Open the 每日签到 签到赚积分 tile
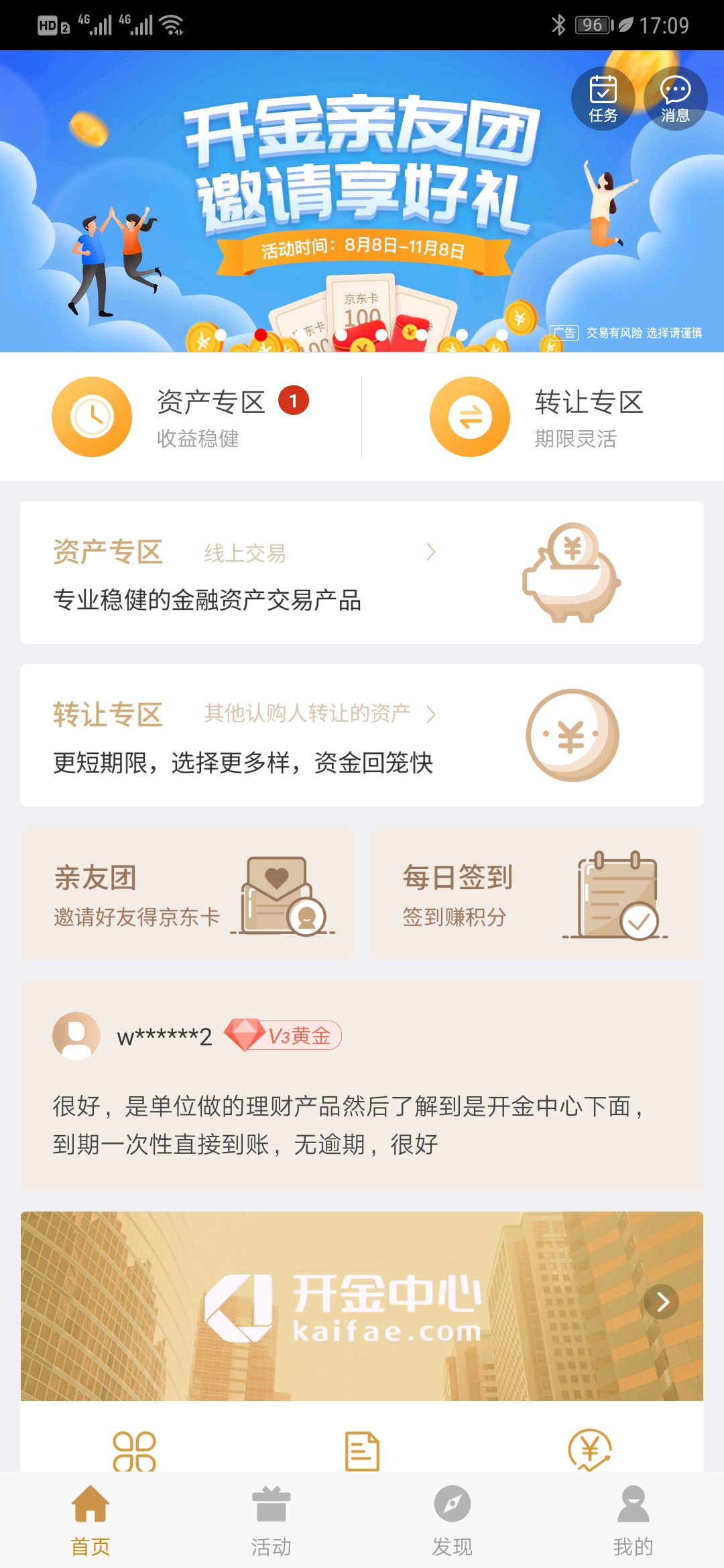 coord(536,893)
